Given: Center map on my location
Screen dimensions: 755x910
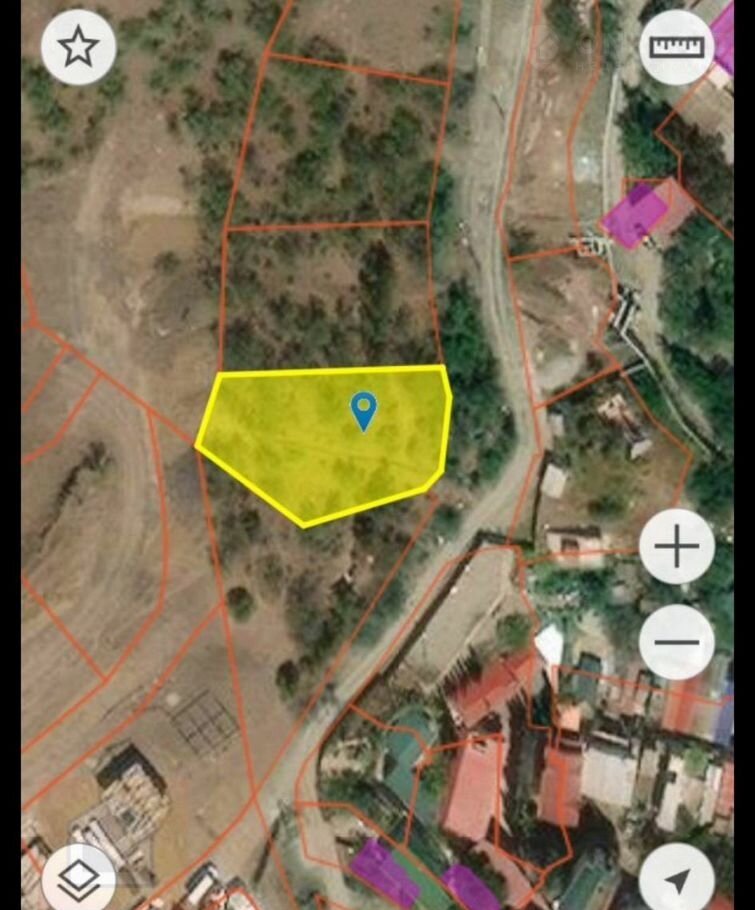Looking at the screenshot, I should [677, 880].
